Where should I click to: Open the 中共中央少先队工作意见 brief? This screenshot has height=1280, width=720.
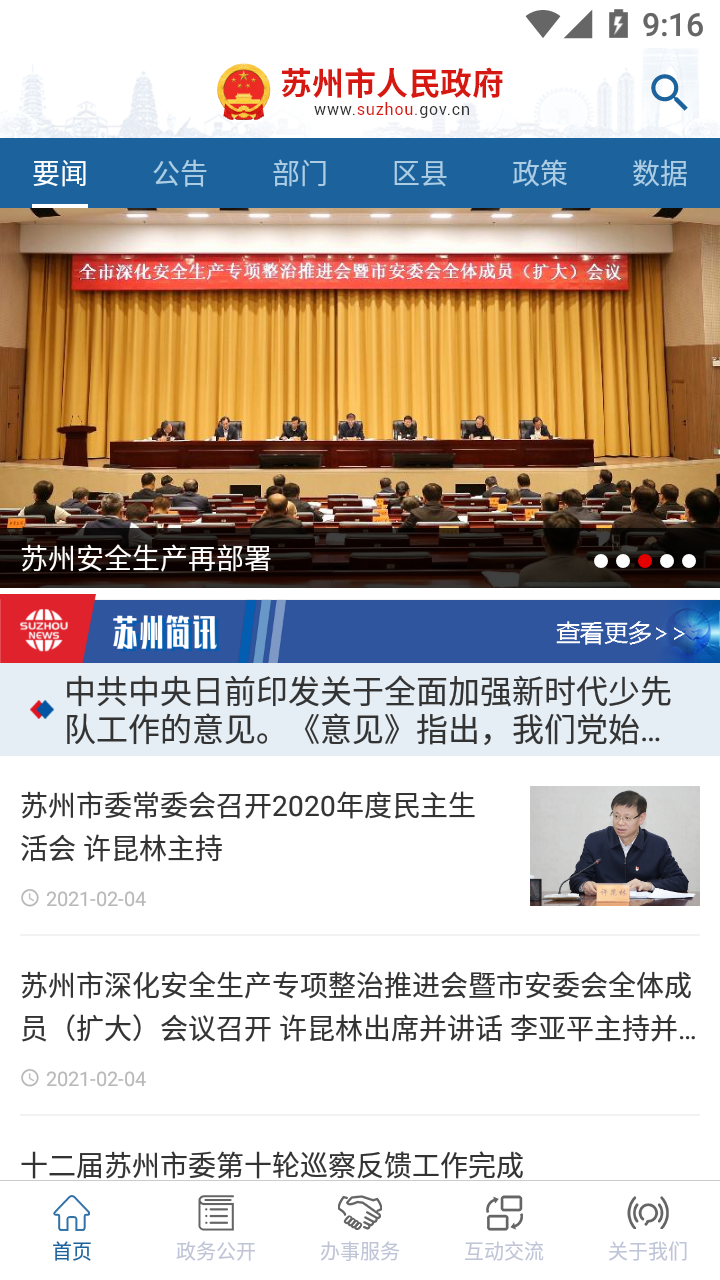(365, 711)
